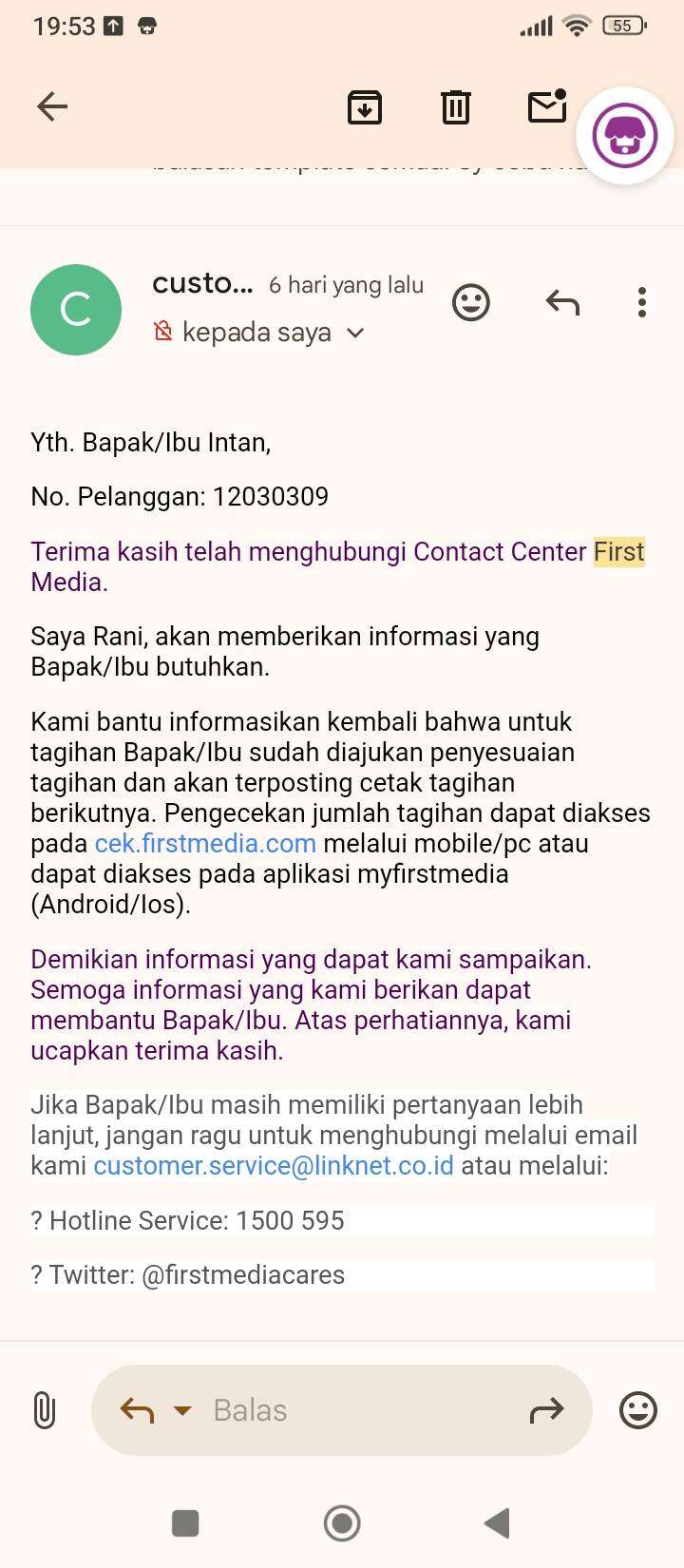Tap the customer.service@linknet.co.id email link
The image size is (684, 1568).
pyautogui.click(x=274, y=1165)
